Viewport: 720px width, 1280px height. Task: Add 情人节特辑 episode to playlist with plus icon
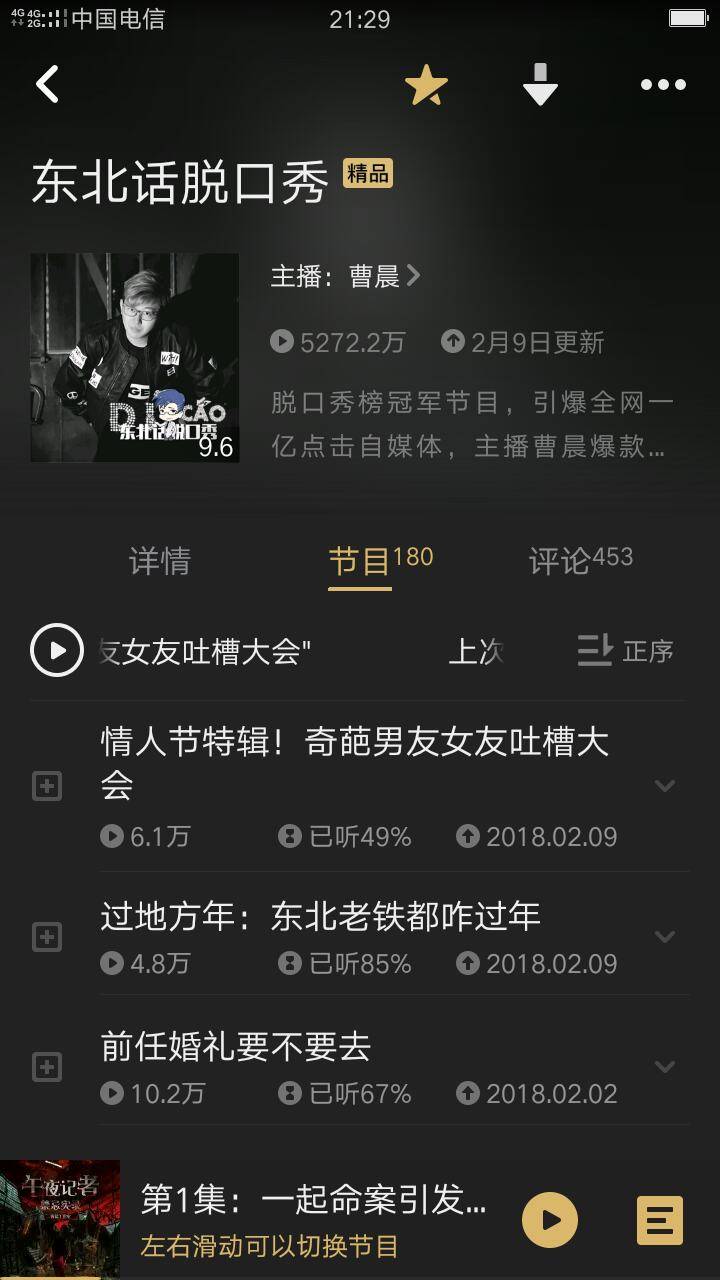pyautogui.click(x=45, y=786)
